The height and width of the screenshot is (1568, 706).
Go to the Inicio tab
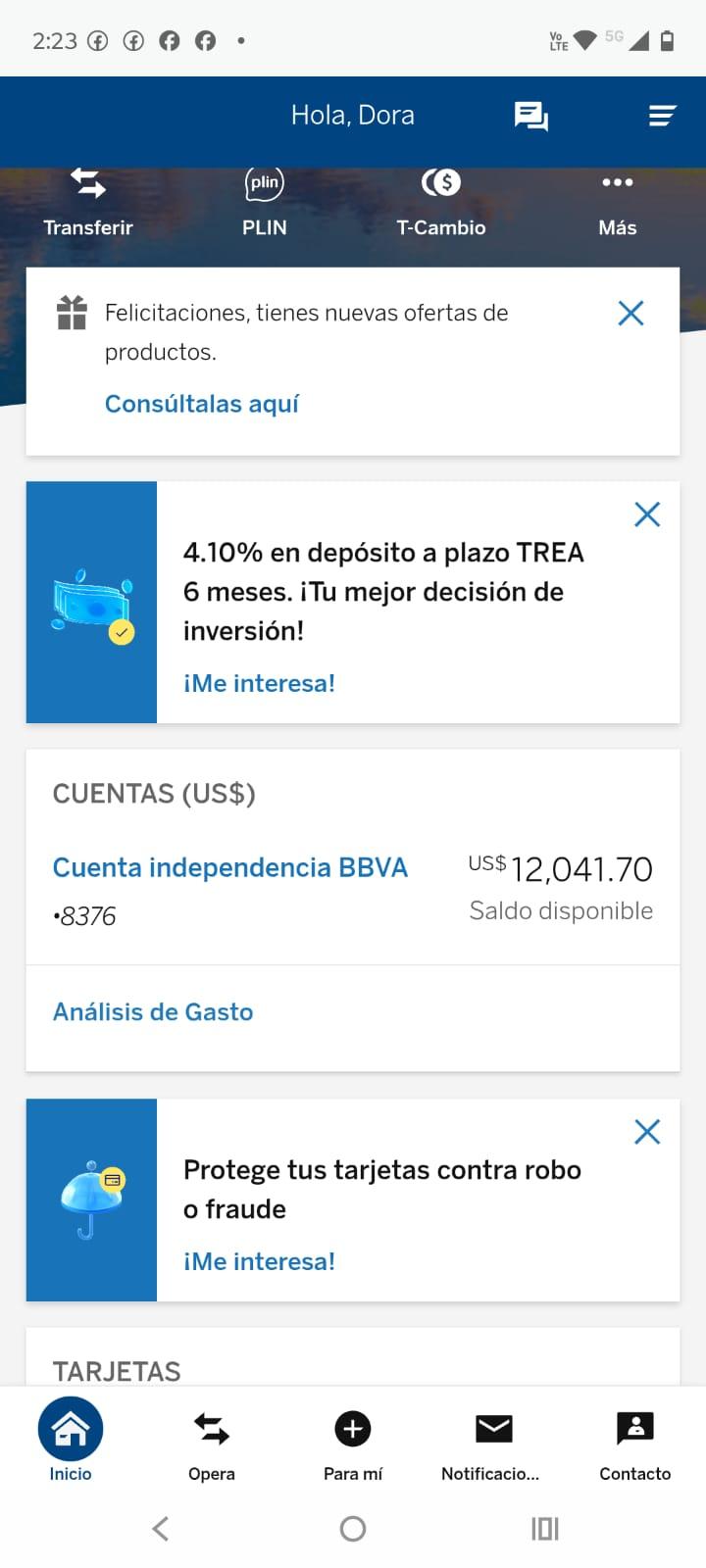tap(71, 1441)
